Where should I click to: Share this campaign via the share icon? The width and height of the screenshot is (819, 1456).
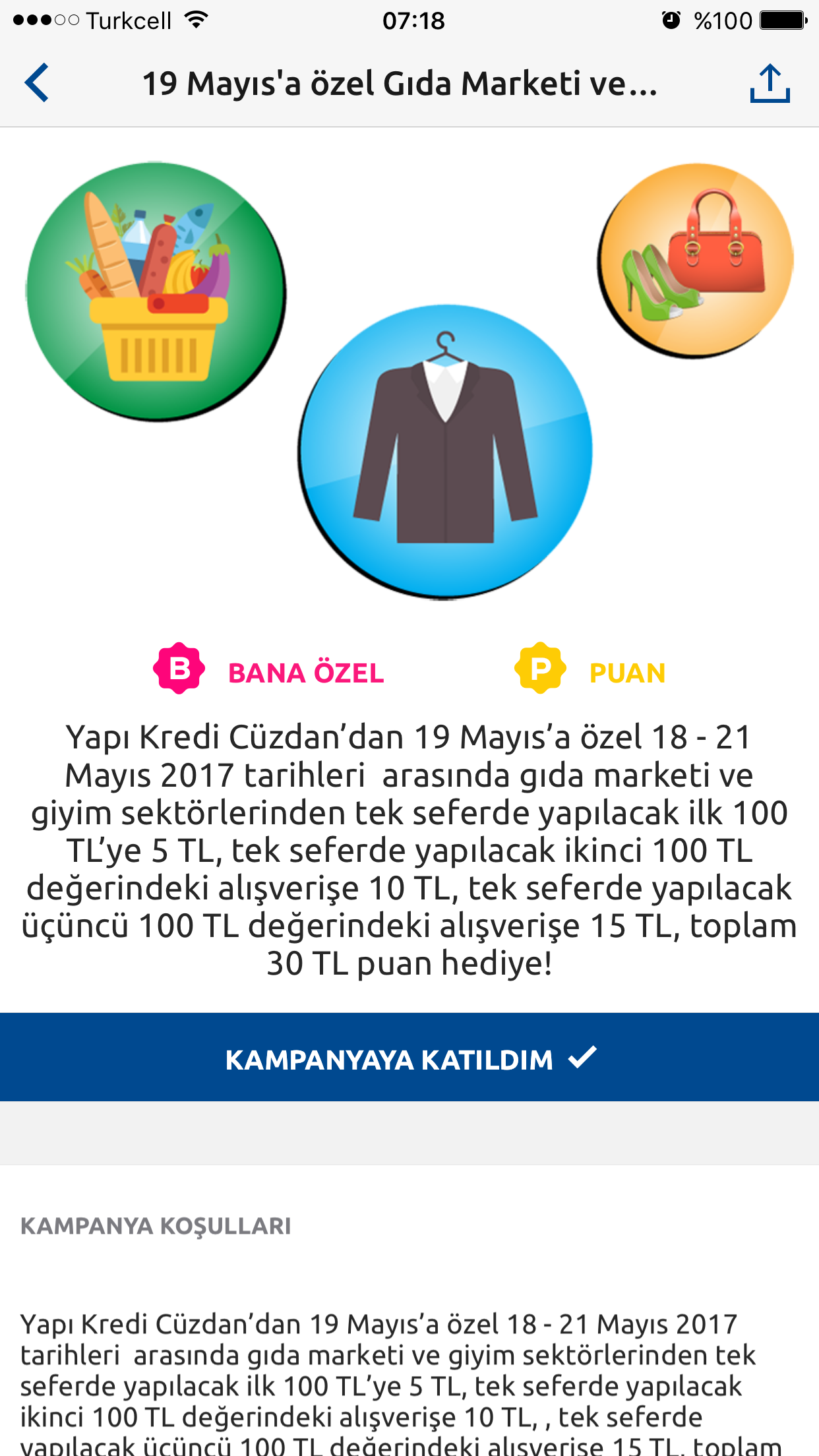(x=770, y=84)
